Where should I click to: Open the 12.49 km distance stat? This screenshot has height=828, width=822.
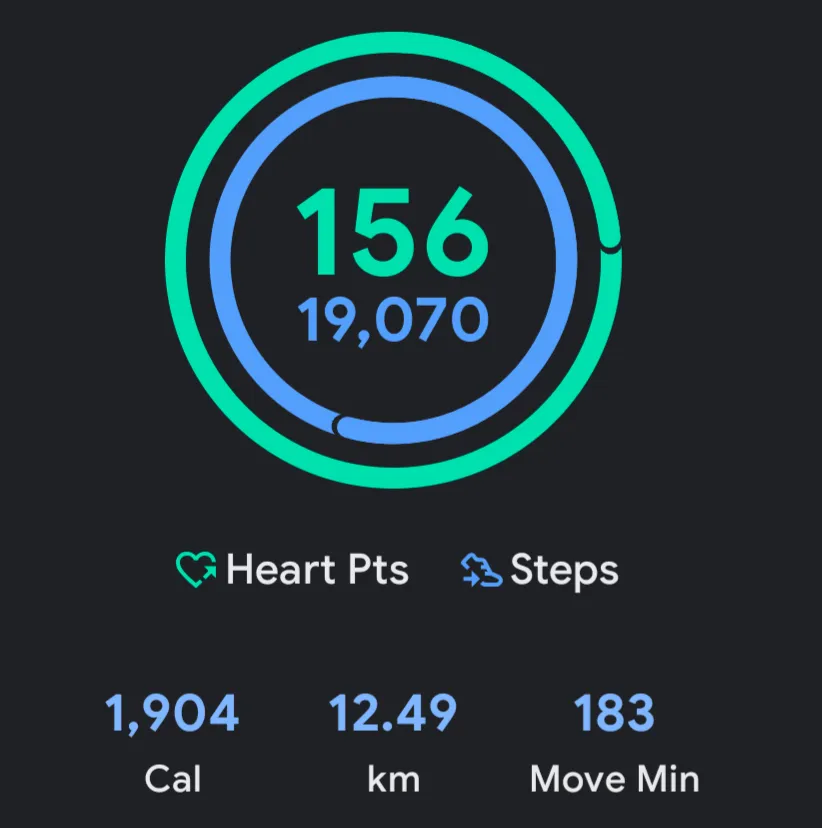393,742
